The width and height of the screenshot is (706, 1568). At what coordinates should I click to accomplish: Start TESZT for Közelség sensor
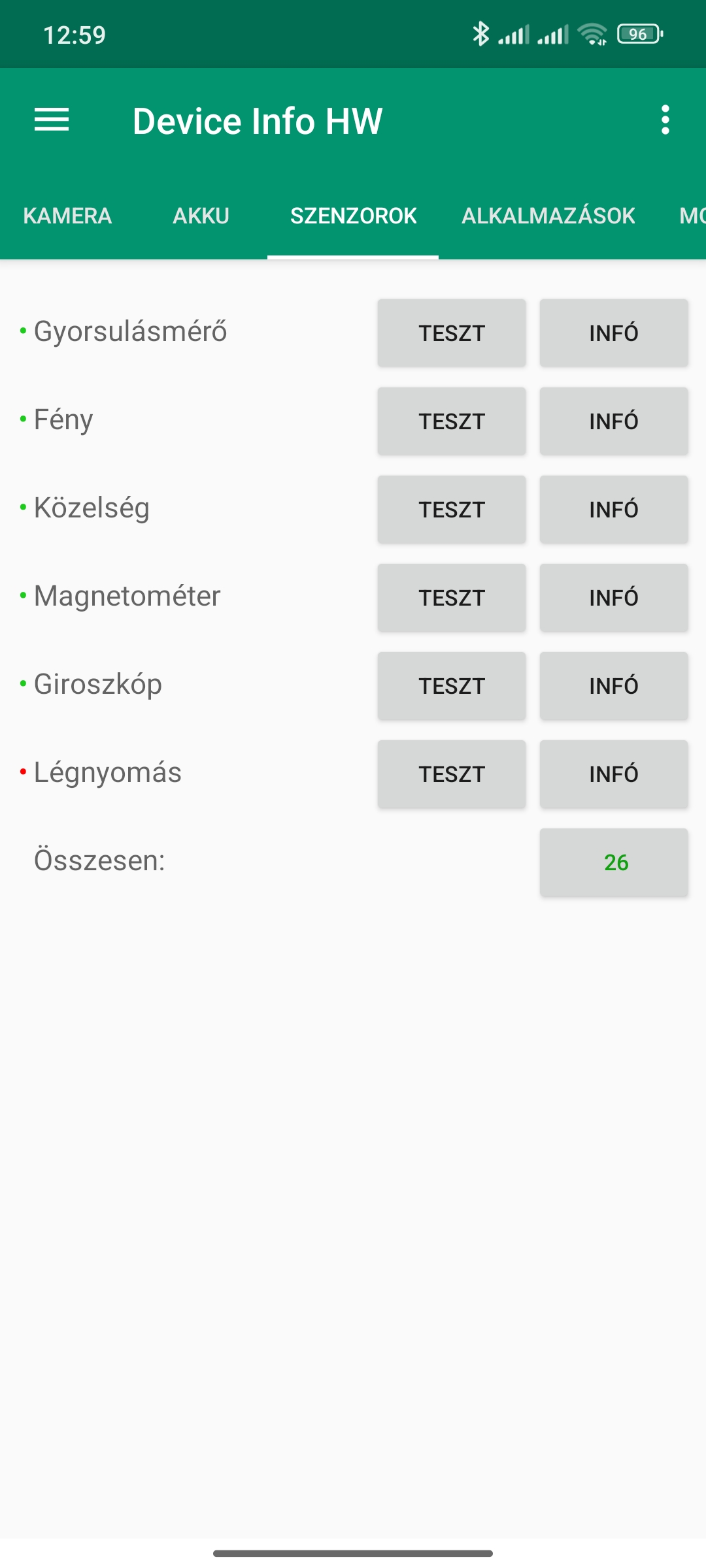452,510
